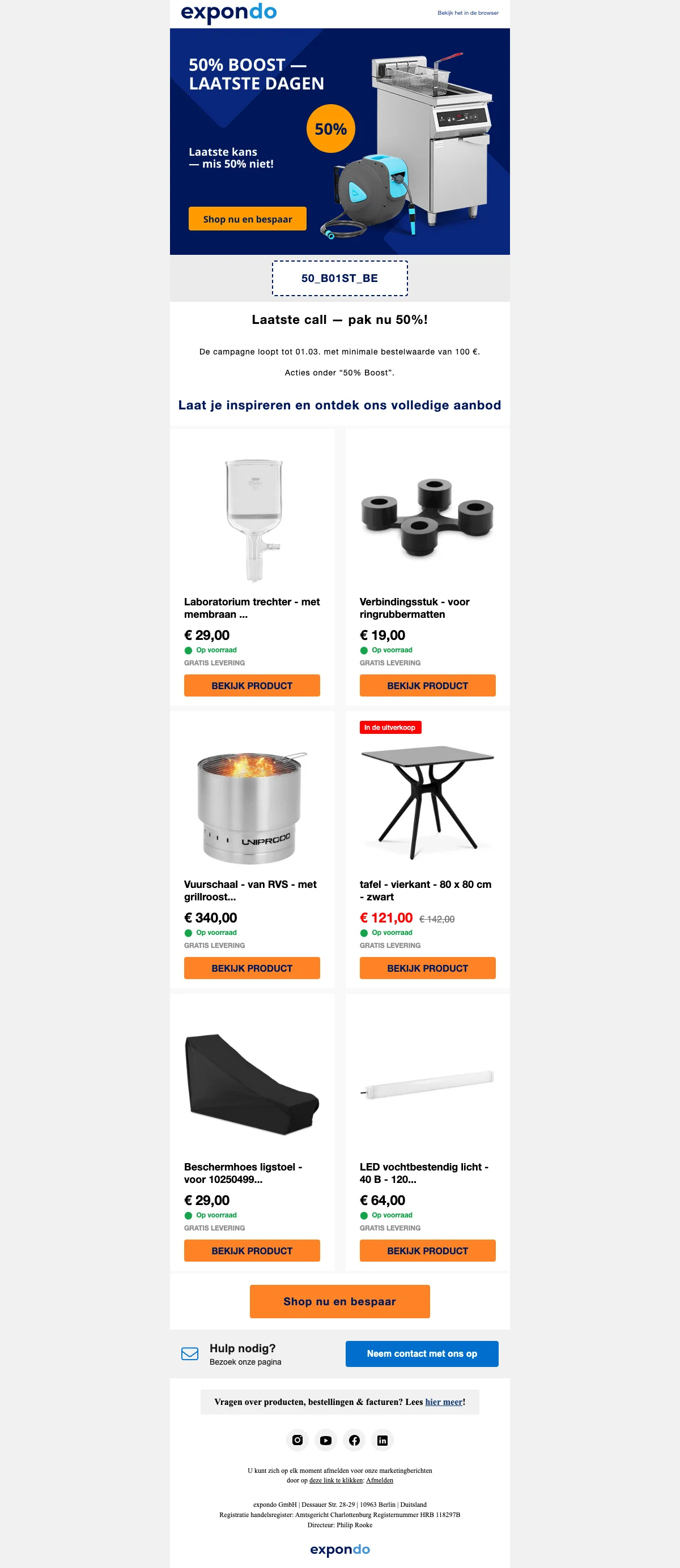Open the 50_B01ST_BE coupon code box
Screen dimensions: 680x1568
[339, 278]
